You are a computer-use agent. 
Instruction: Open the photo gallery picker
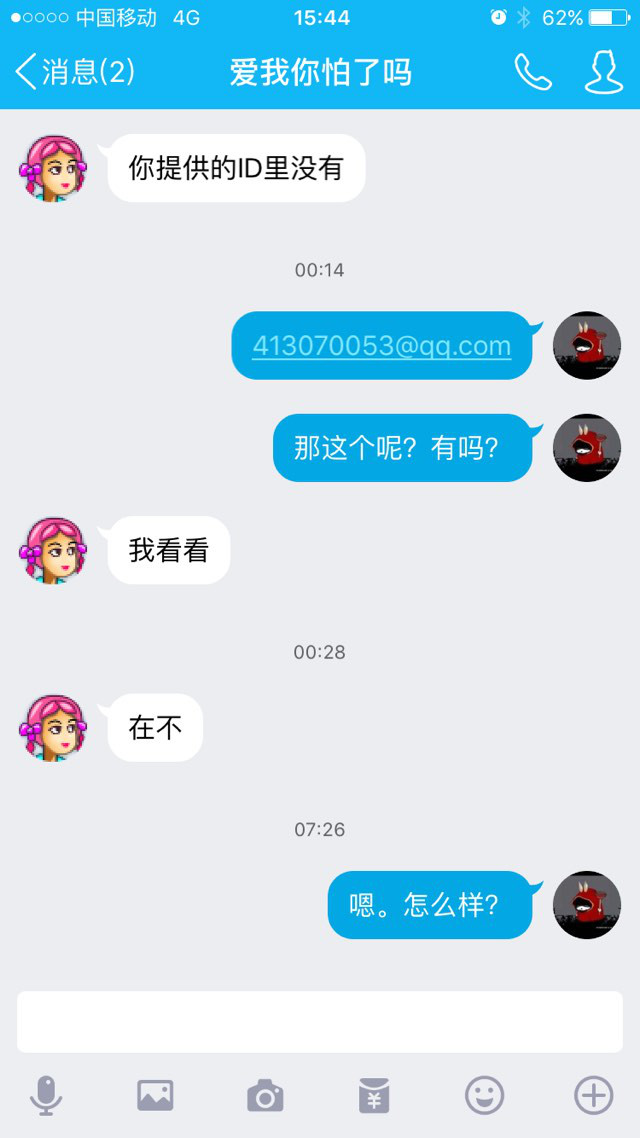click(x=155, y=1096)
